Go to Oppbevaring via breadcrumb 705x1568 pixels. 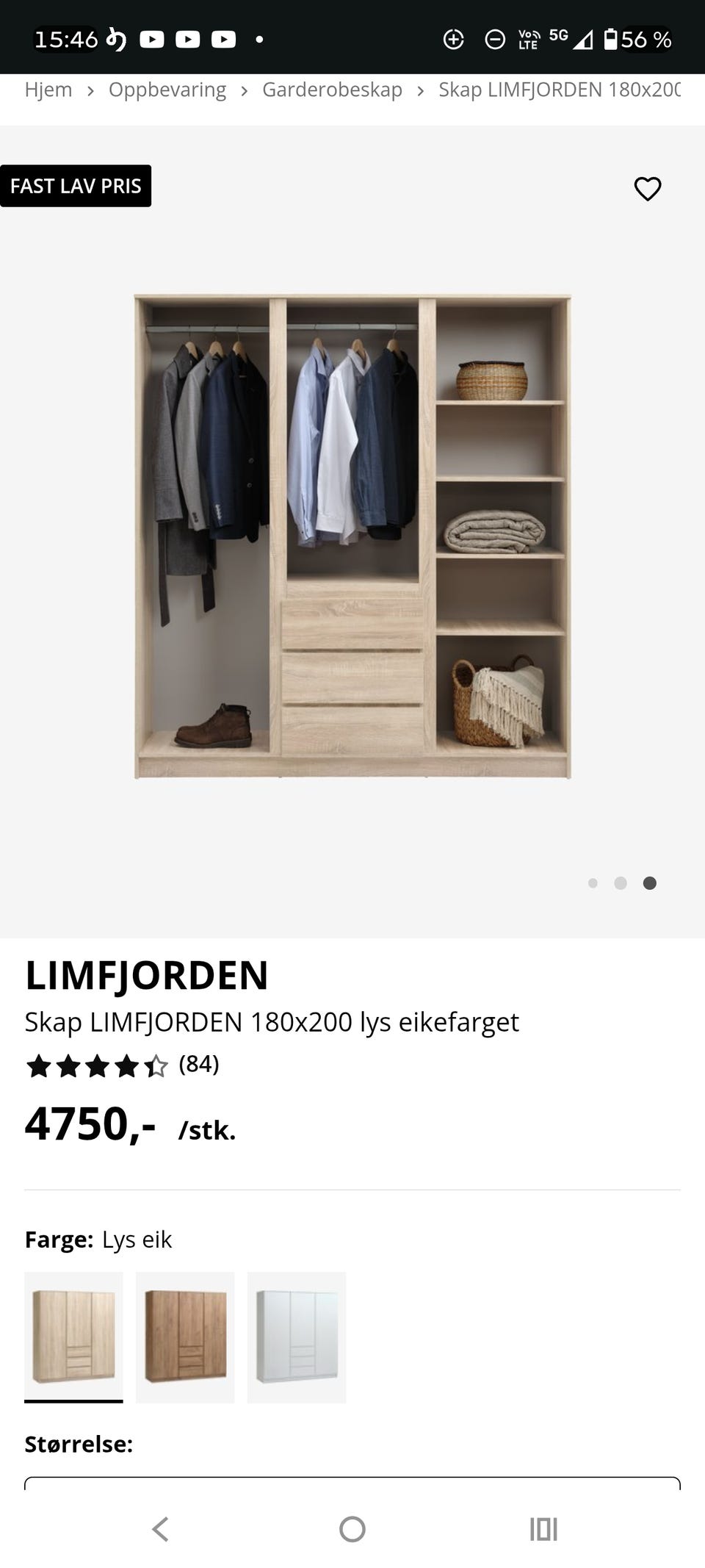[x=167, y=89]
